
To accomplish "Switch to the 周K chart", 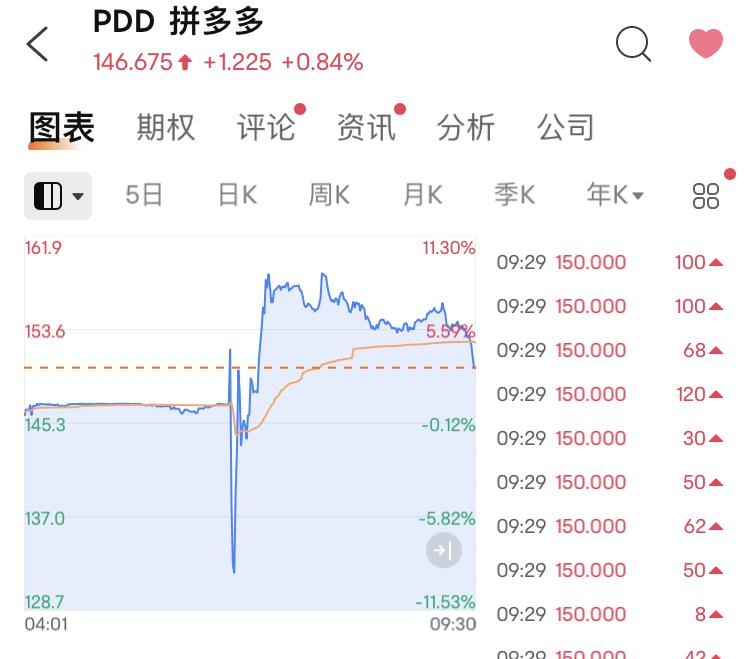I will tap(329, 195).
